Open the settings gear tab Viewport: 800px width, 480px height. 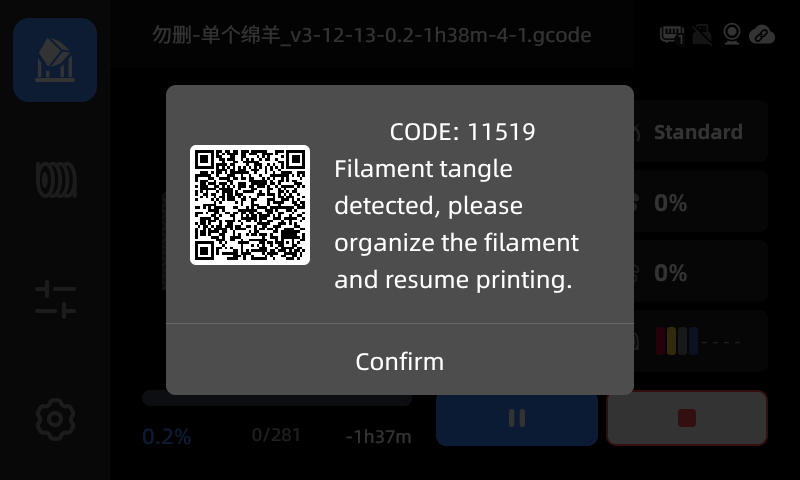55,419
